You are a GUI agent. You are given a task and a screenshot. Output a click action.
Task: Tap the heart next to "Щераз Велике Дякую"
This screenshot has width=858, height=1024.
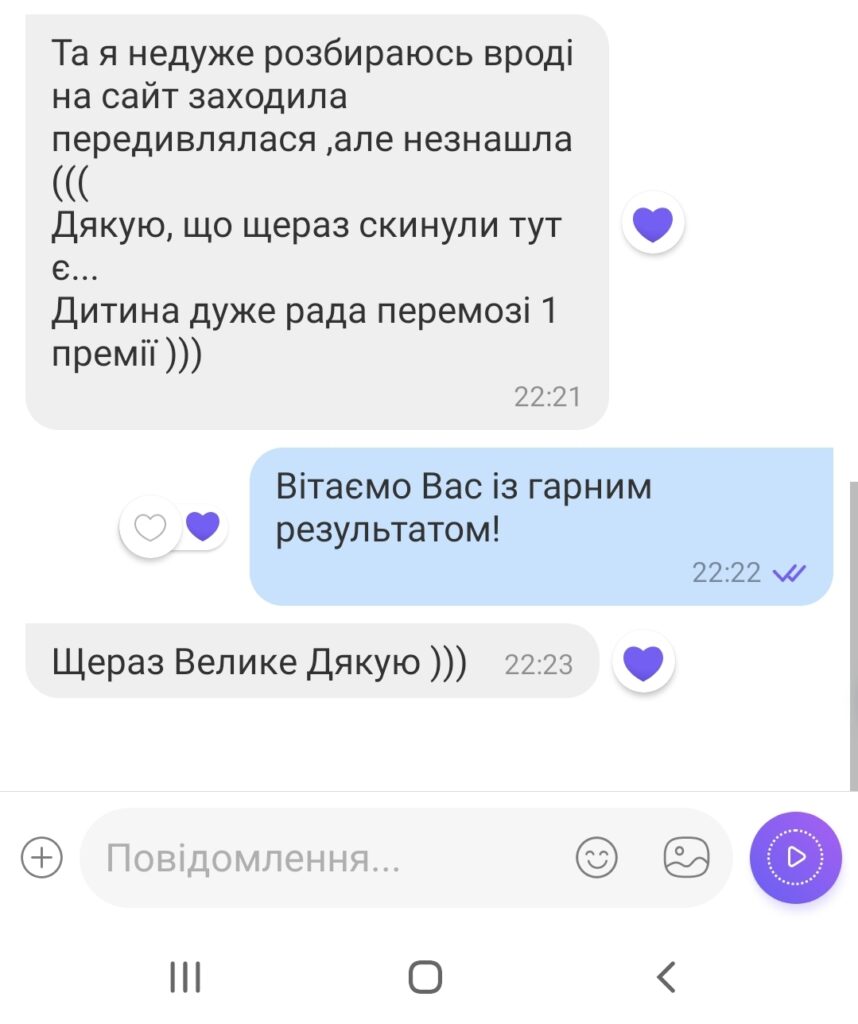point(643,662)
